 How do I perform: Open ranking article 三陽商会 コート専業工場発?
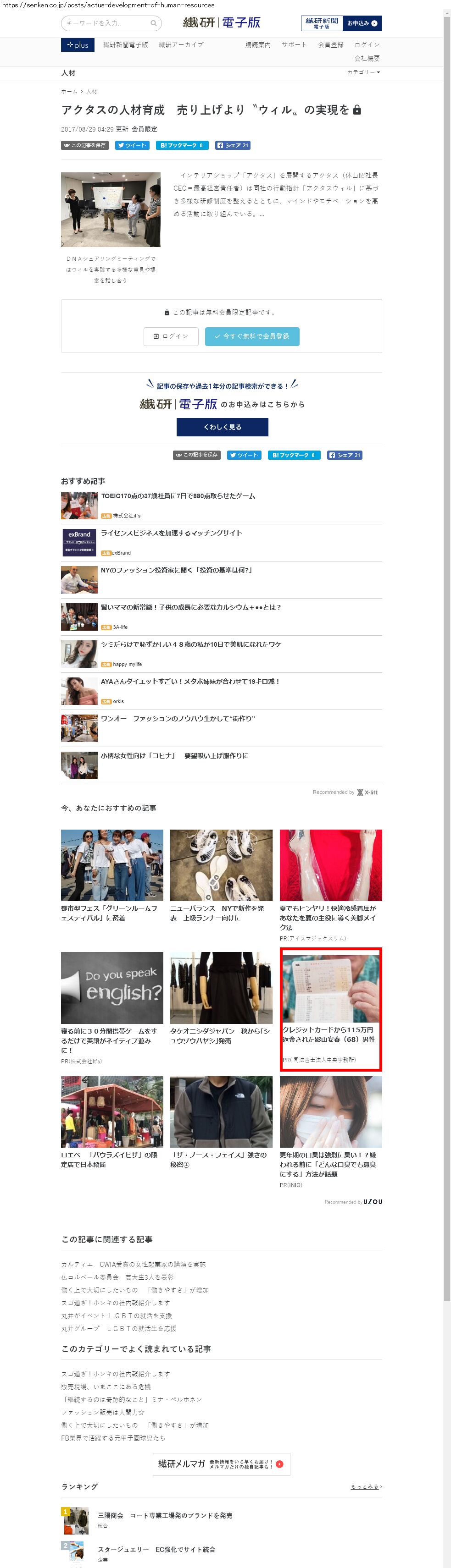point(165,1515)
